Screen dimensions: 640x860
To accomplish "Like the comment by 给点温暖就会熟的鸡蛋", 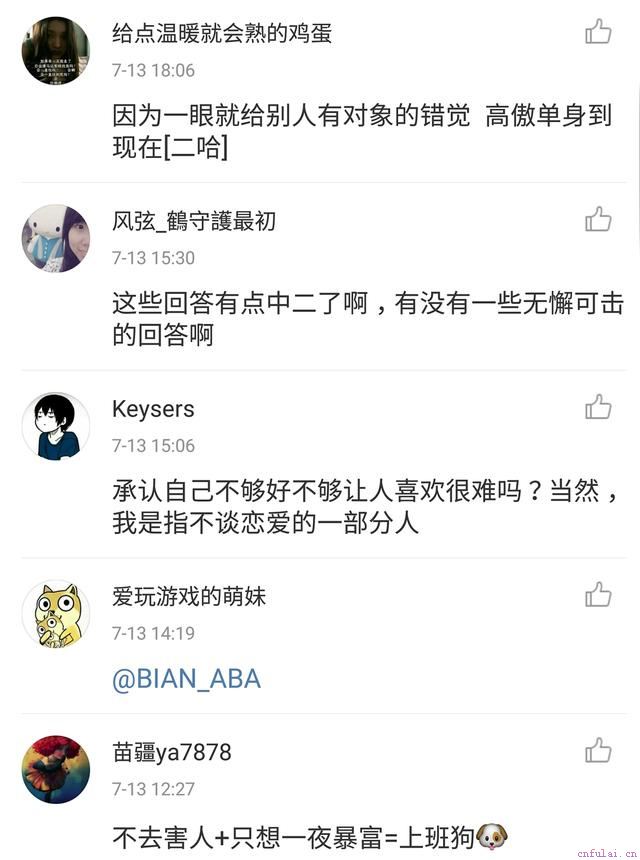I will [598, 32].
